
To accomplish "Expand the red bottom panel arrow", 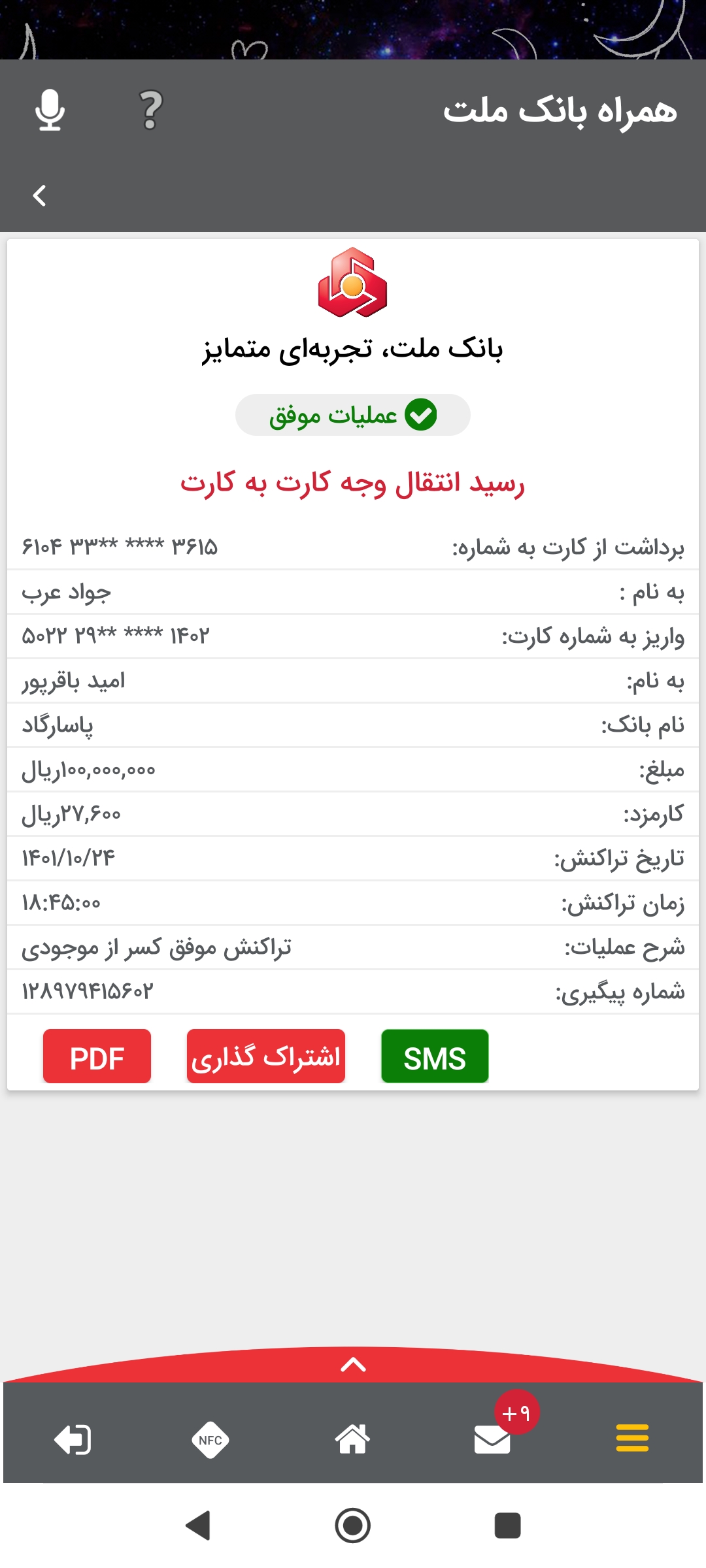I will pos(353,1365).
